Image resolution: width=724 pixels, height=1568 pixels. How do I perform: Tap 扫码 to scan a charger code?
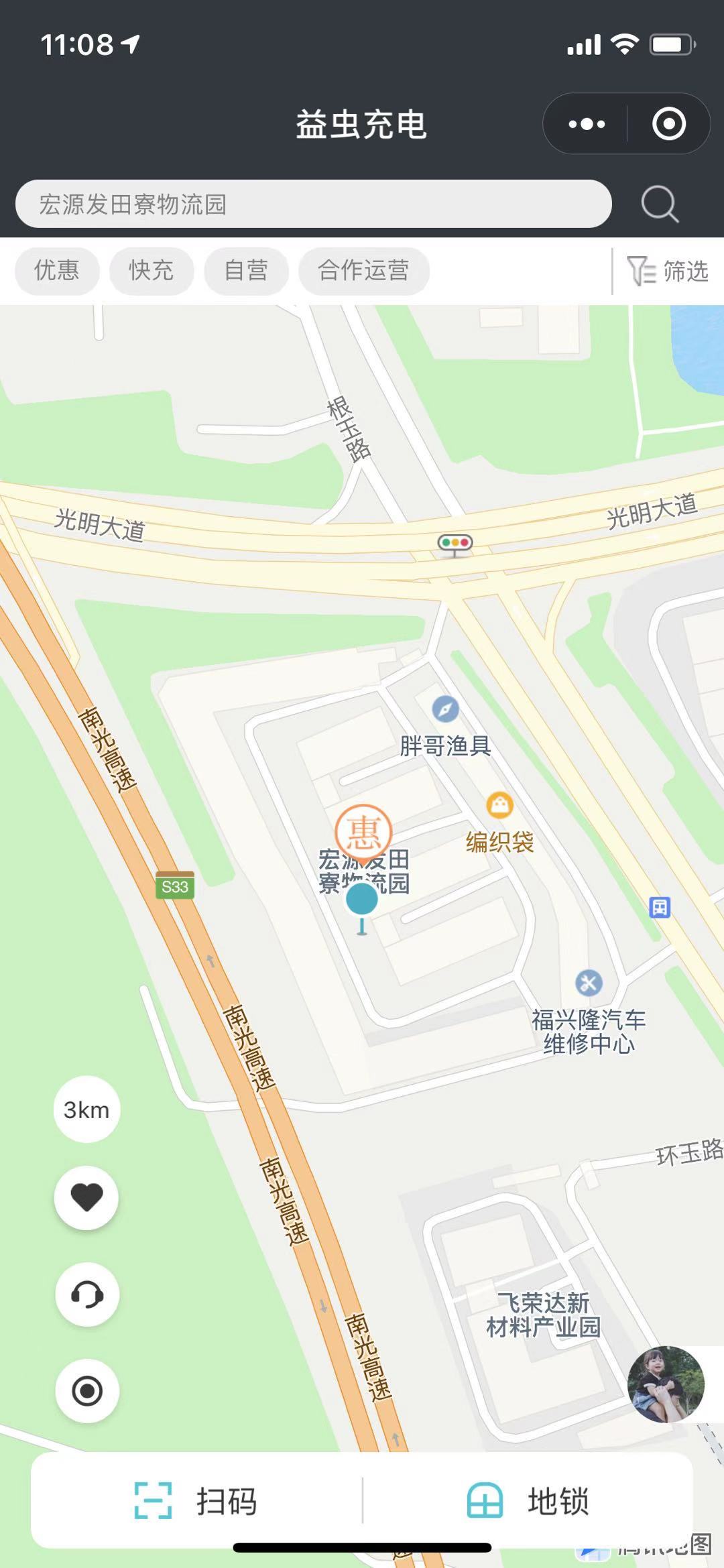click(x=196, y=1501)
